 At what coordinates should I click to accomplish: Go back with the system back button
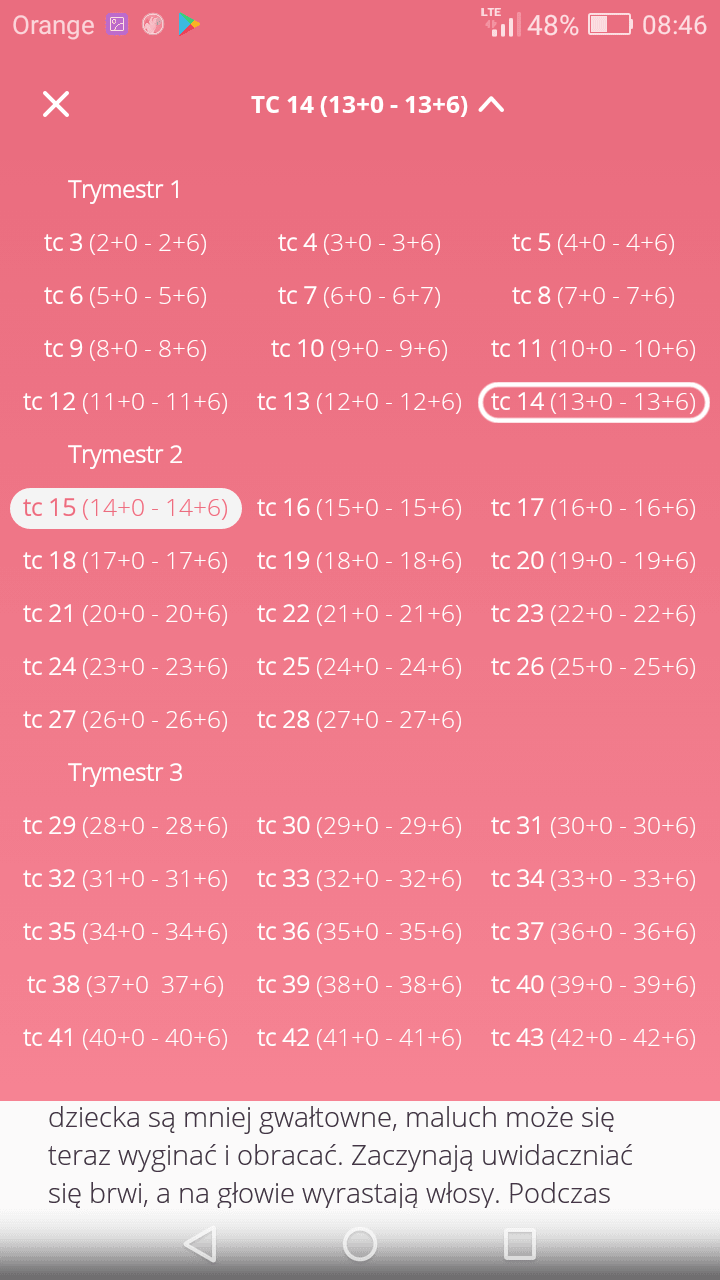[x=201, y=1244]
